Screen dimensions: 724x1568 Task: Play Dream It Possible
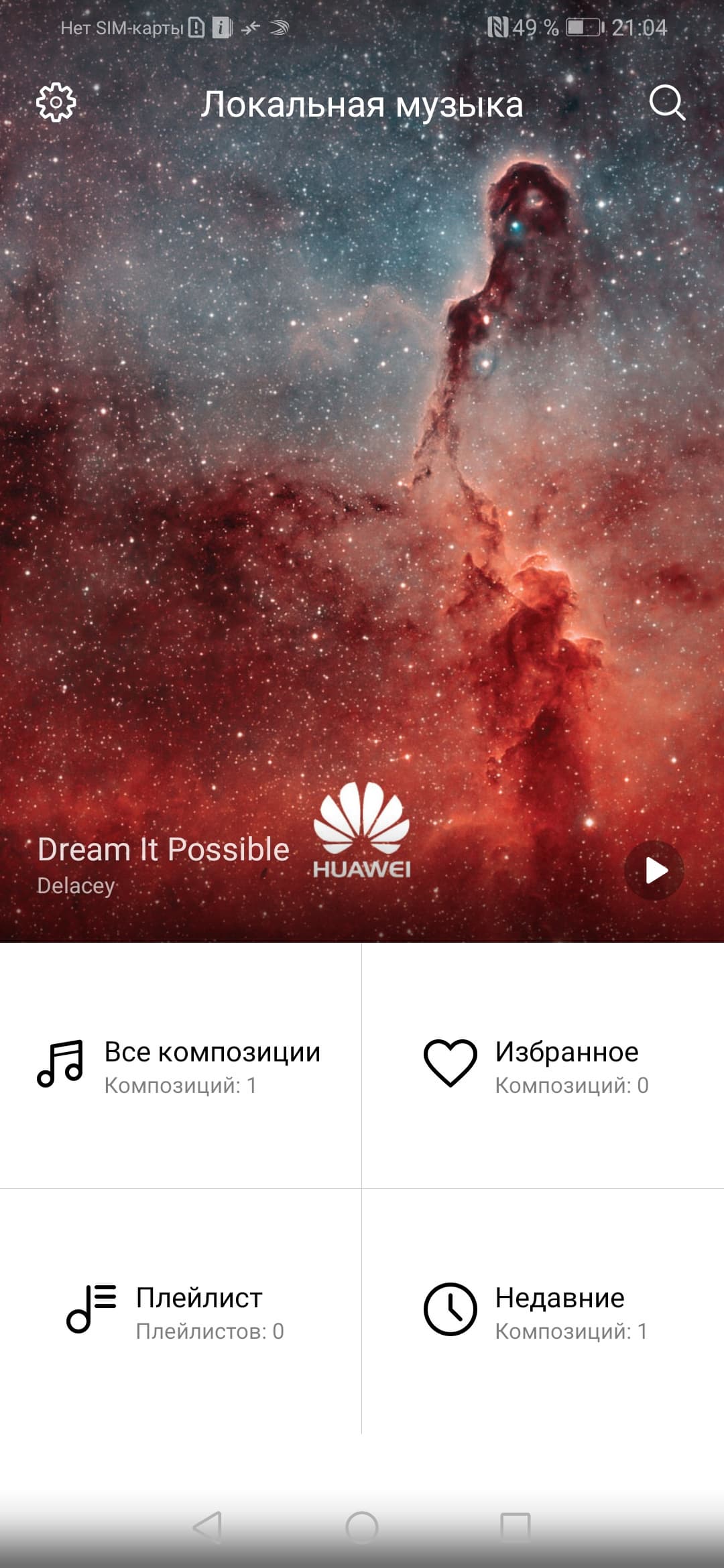(654, 870)
